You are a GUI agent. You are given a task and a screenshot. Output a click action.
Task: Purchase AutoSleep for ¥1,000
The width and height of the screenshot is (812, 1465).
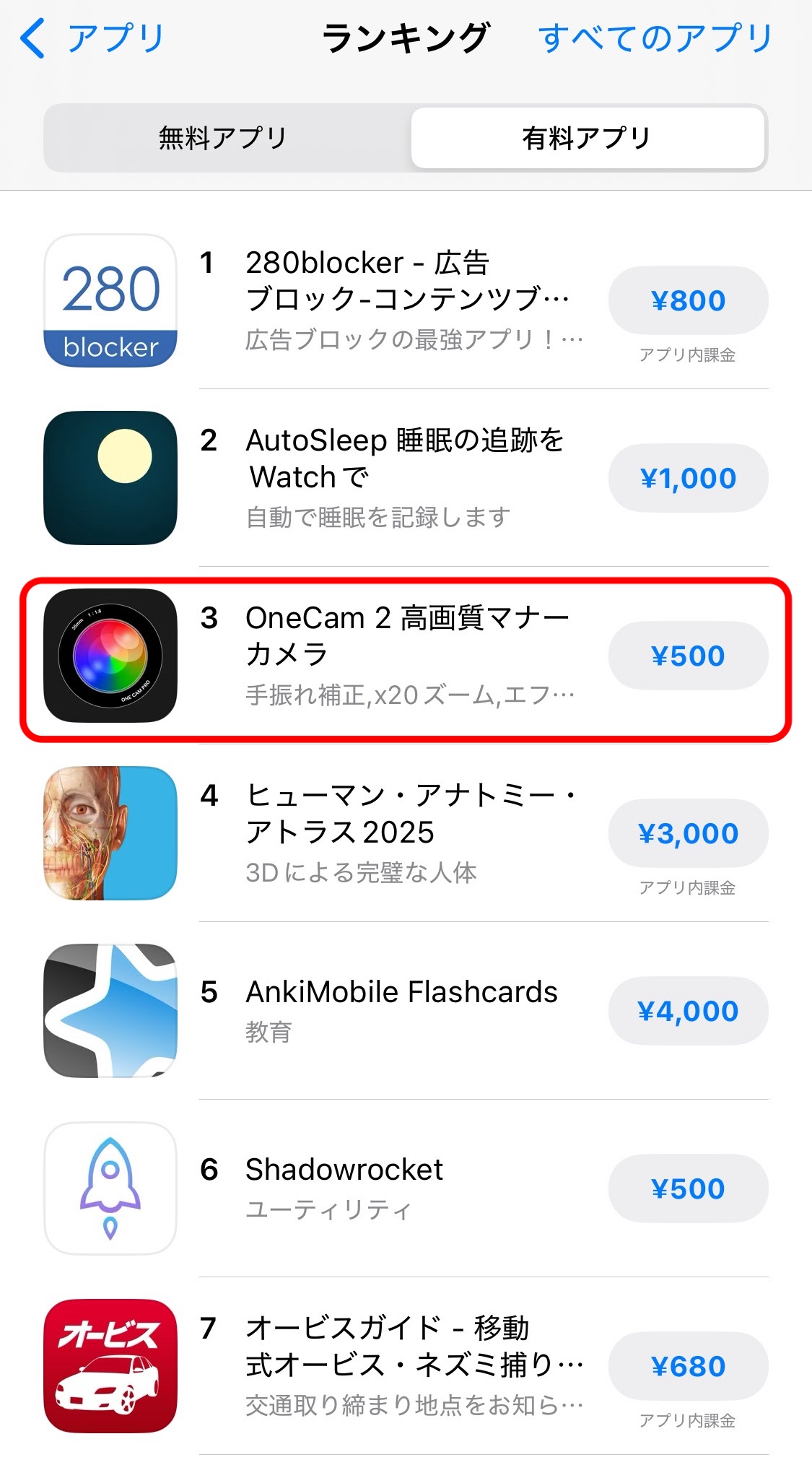(x=688, y=478)
